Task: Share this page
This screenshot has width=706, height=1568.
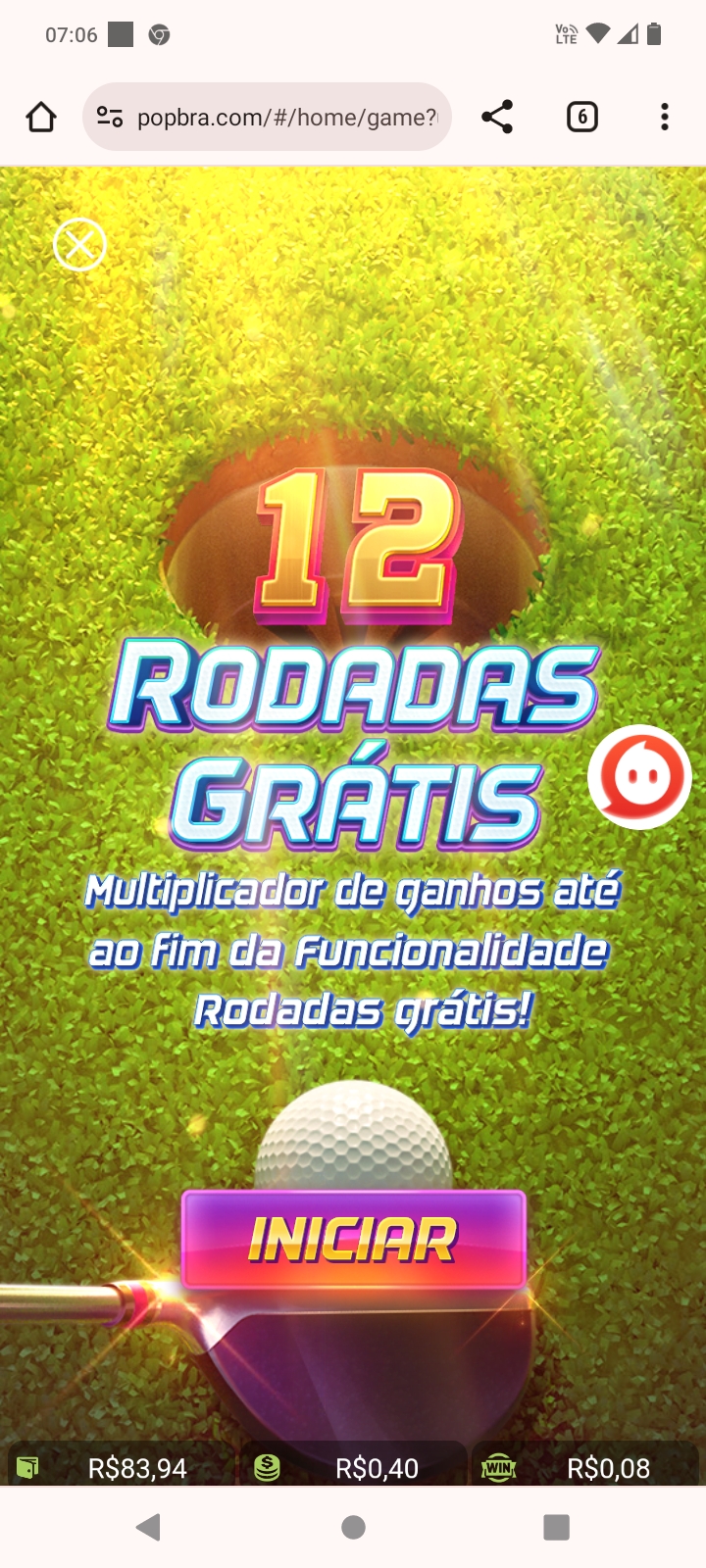Action: click(x=497, y=118)
